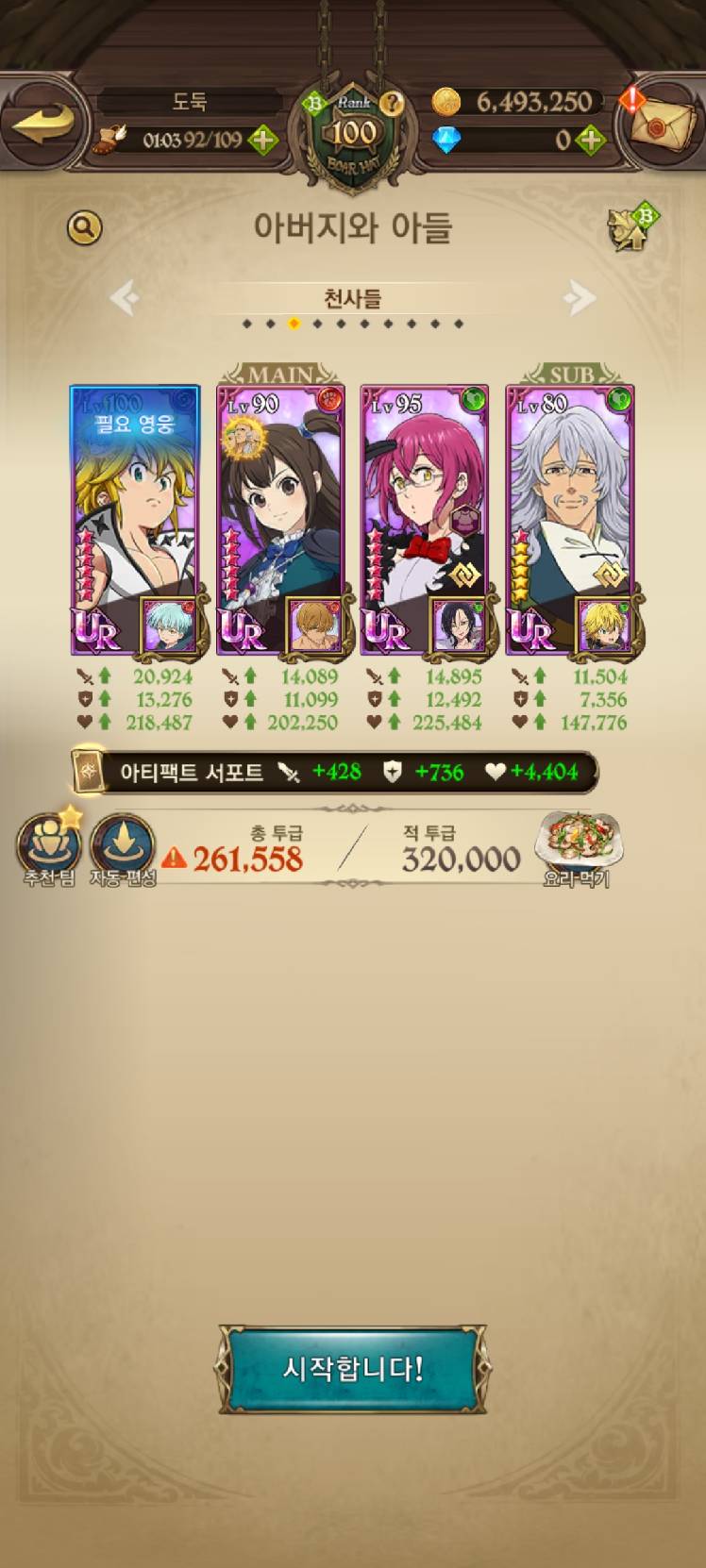Image resolution: width=706 pixels, height=1568 pixels.
Task: Open 추천 팀 recommended teams
Action: click(x=47, y=847)
